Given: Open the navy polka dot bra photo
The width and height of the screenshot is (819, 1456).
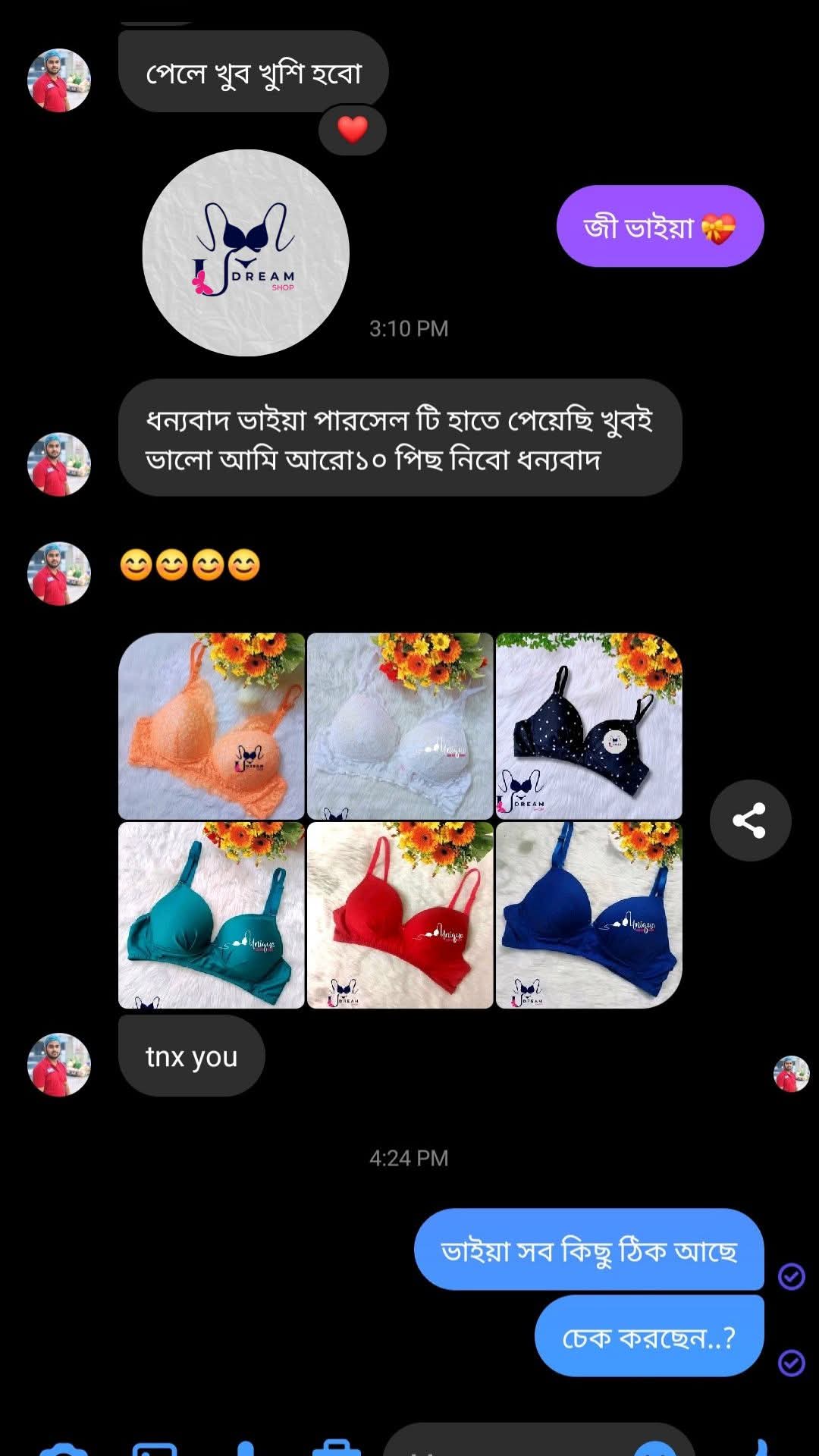Looking at the screenshot, I should pos(588,726).
